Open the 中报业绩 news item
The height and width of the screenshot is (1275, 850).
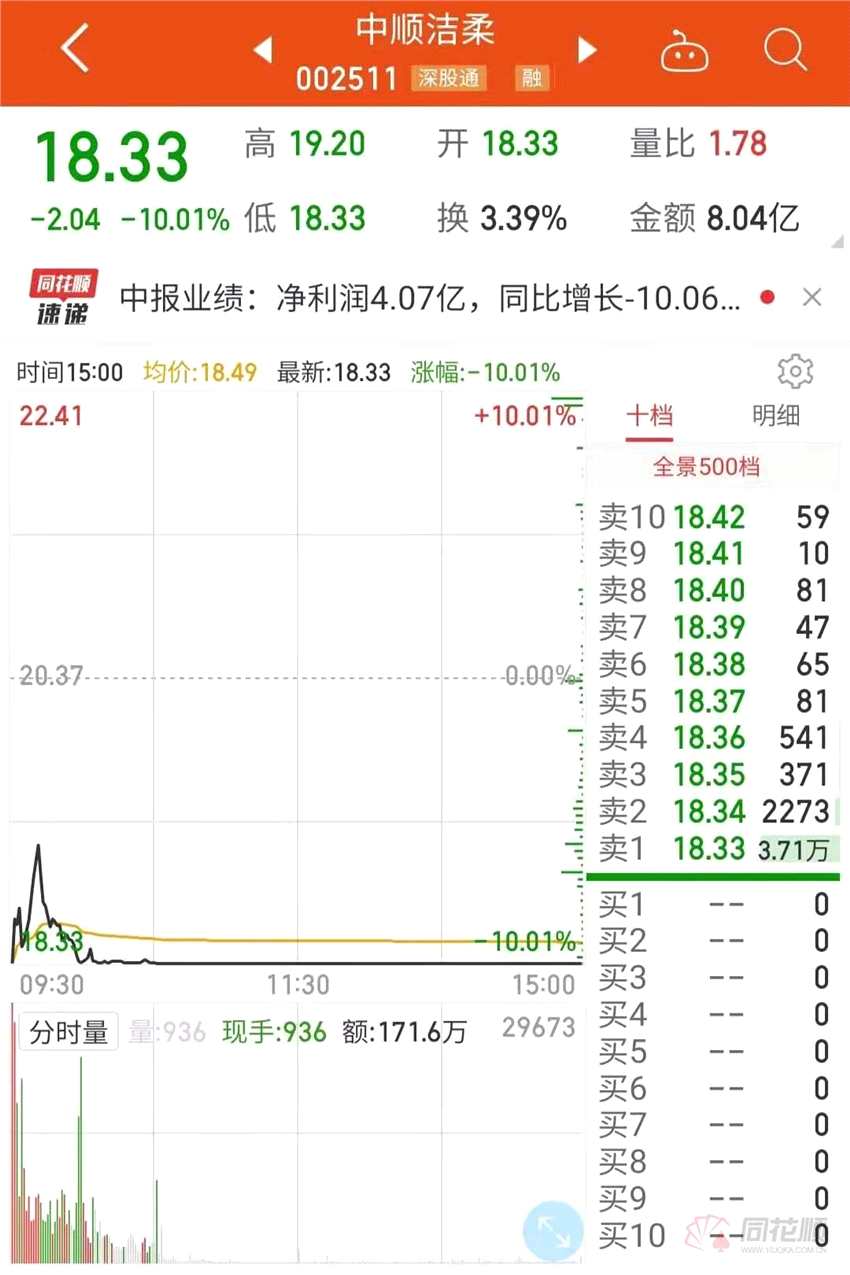pos(430,298)
